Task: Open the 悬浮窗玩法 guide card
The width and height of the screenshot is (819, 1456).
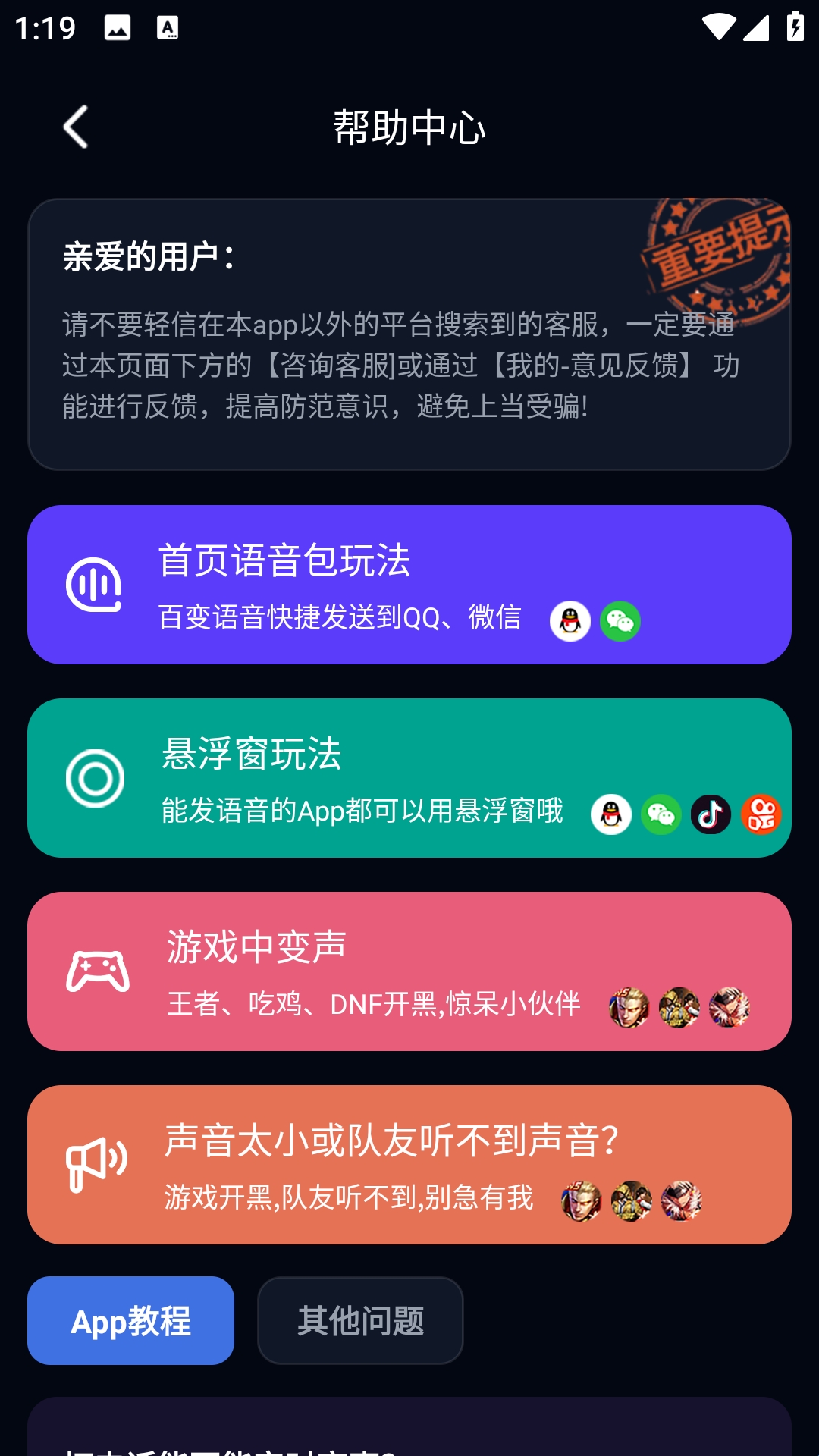Action: [x=409, y=778]
